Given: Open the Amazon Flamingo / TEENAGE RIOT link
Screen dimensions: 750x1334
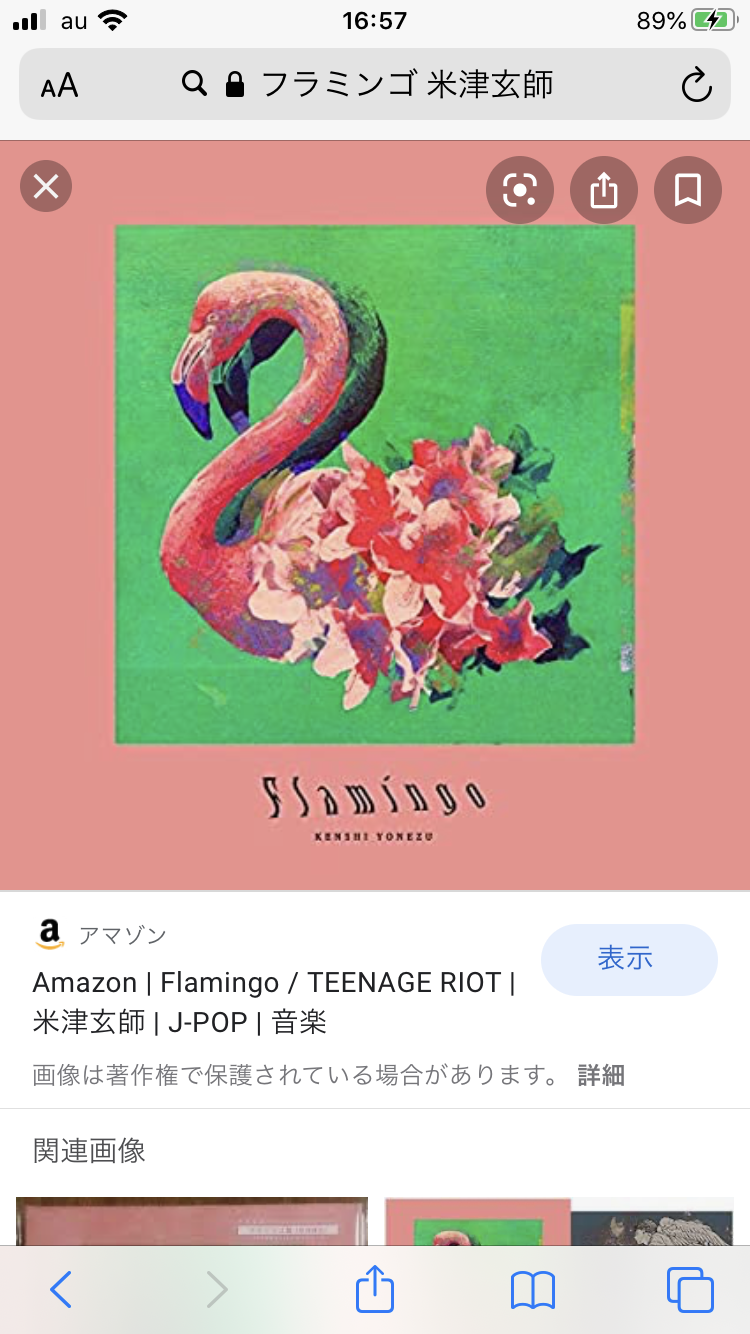Looking at the screenshot, I should tap(273, 1002).
